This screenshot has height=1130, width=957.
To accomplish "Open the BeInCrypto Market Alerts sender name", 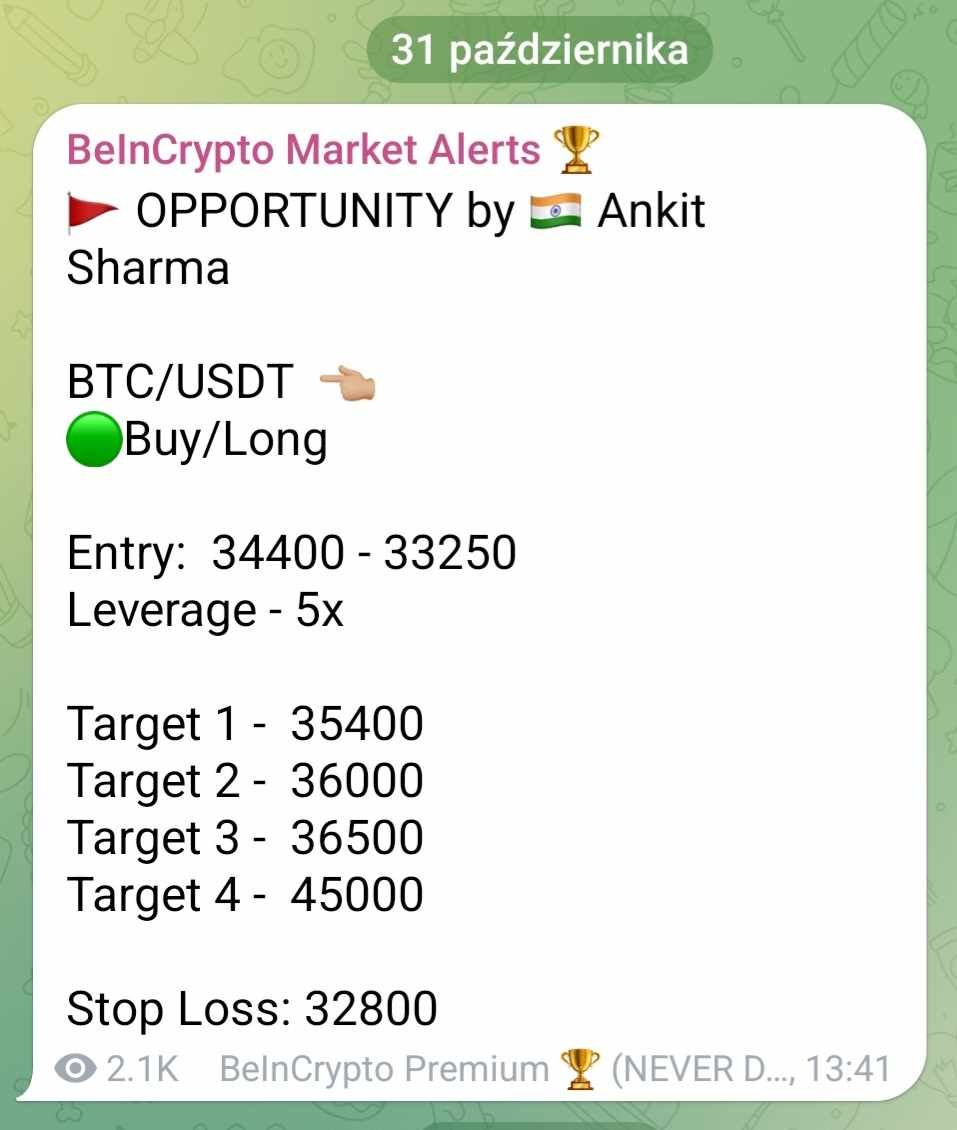I will [303, 151].
